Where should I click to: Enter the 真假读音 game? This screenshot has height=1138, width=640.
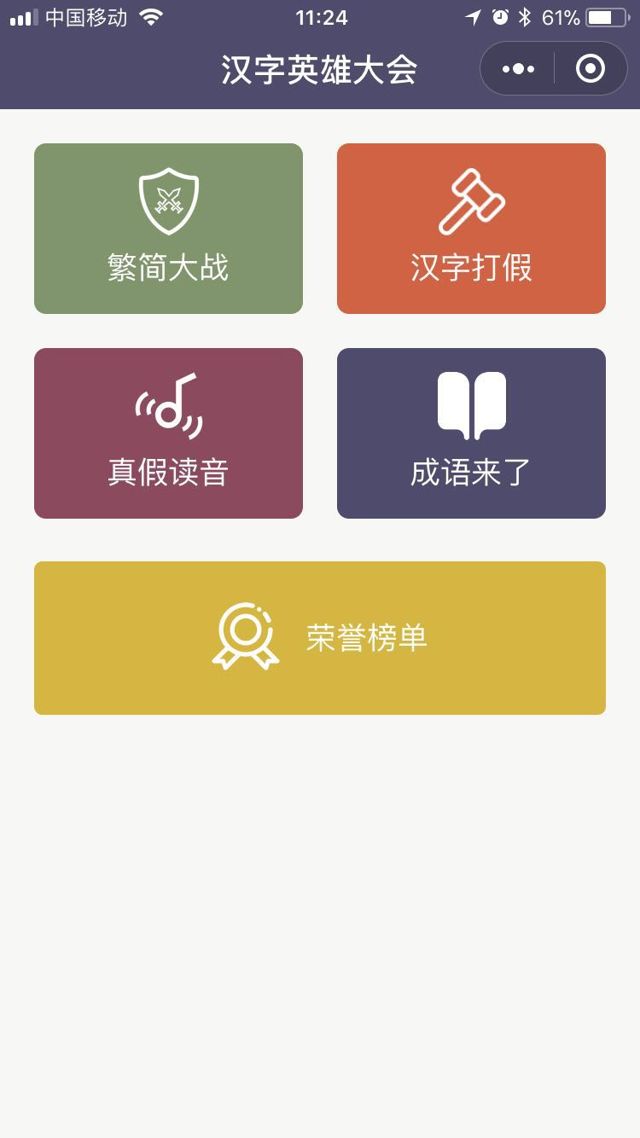coord(168,433)
